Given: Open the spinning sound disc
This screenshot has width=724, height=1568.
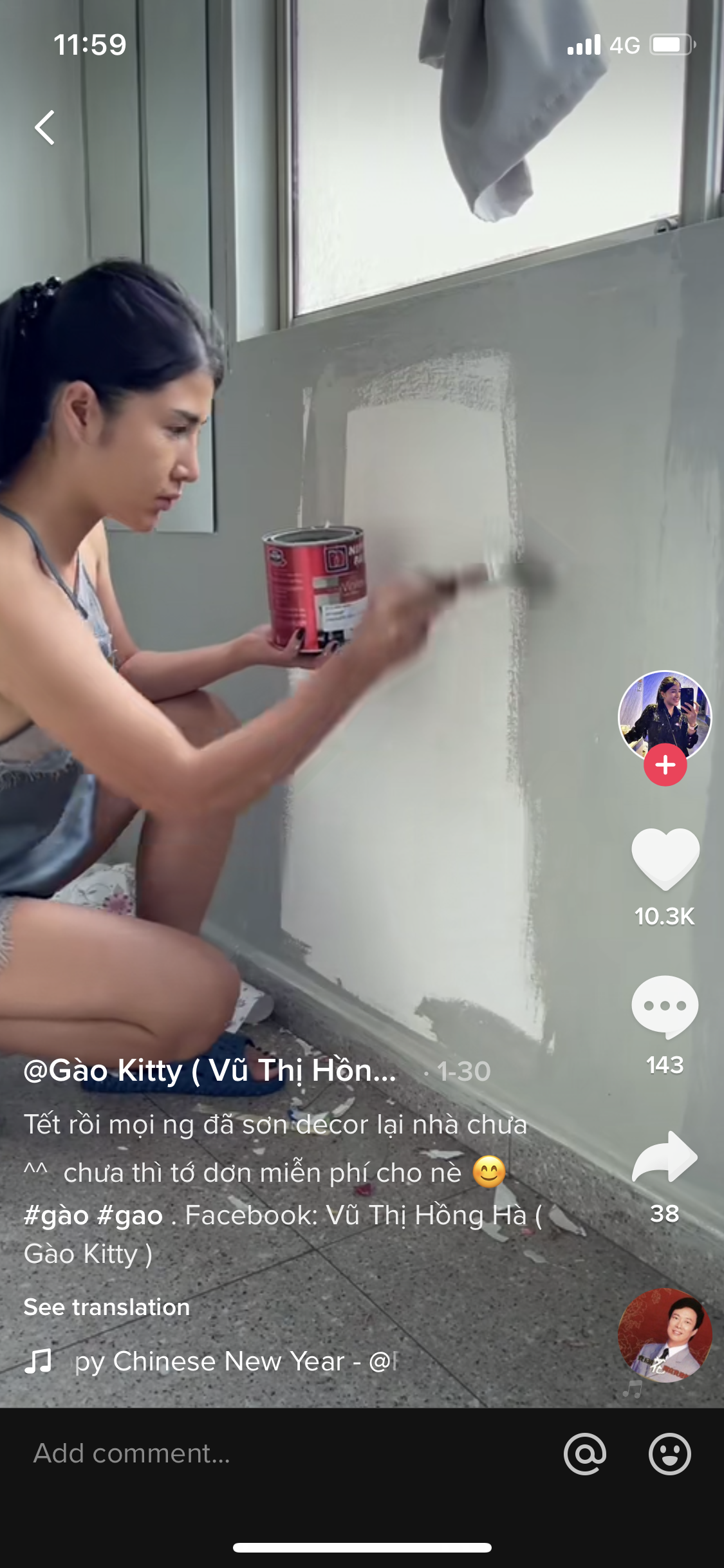Looking at the screenshot, I should point(665,1335).
